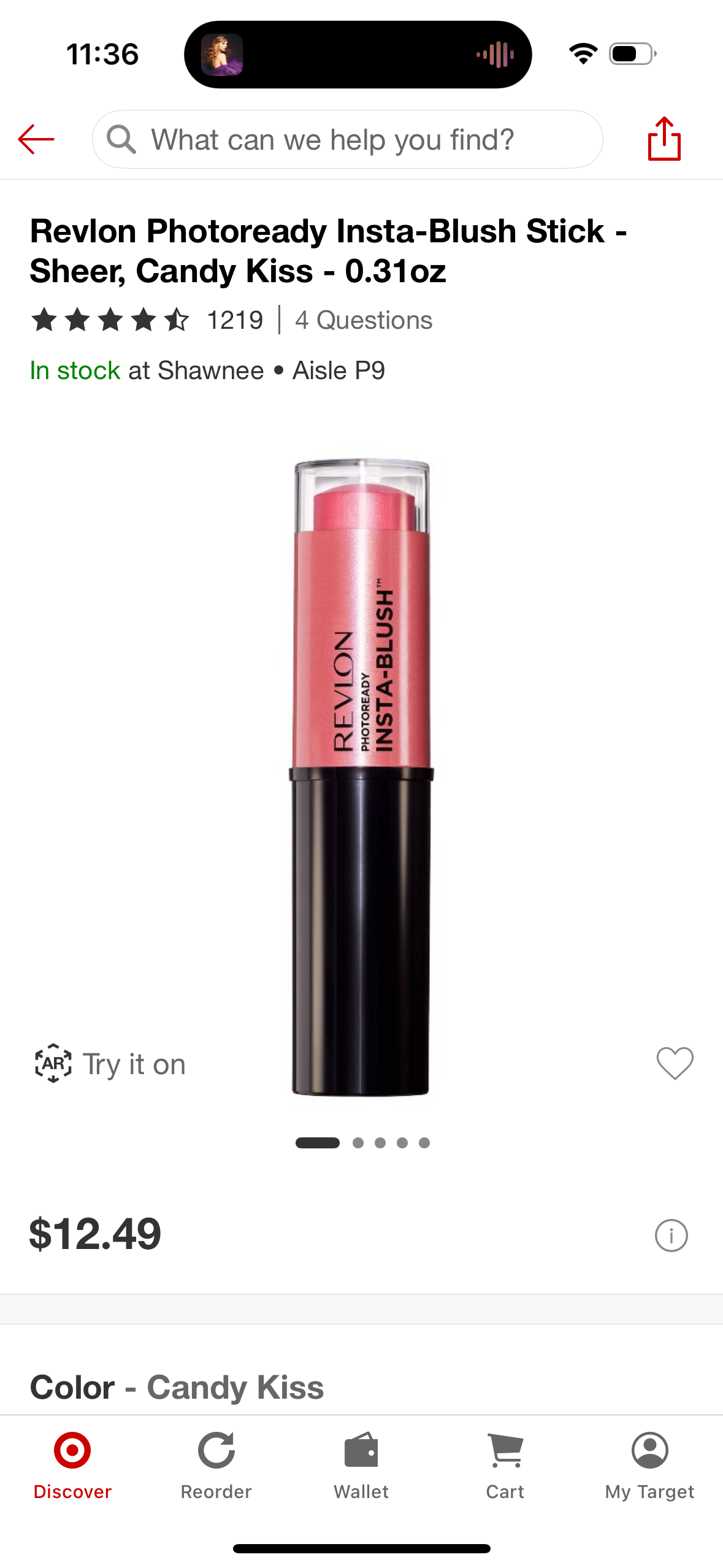The height and width of the screenshot is (1568, 723).
Task: Launch the AR Try it on feature
Action: pyautogui.click(x=110, y=1064)
